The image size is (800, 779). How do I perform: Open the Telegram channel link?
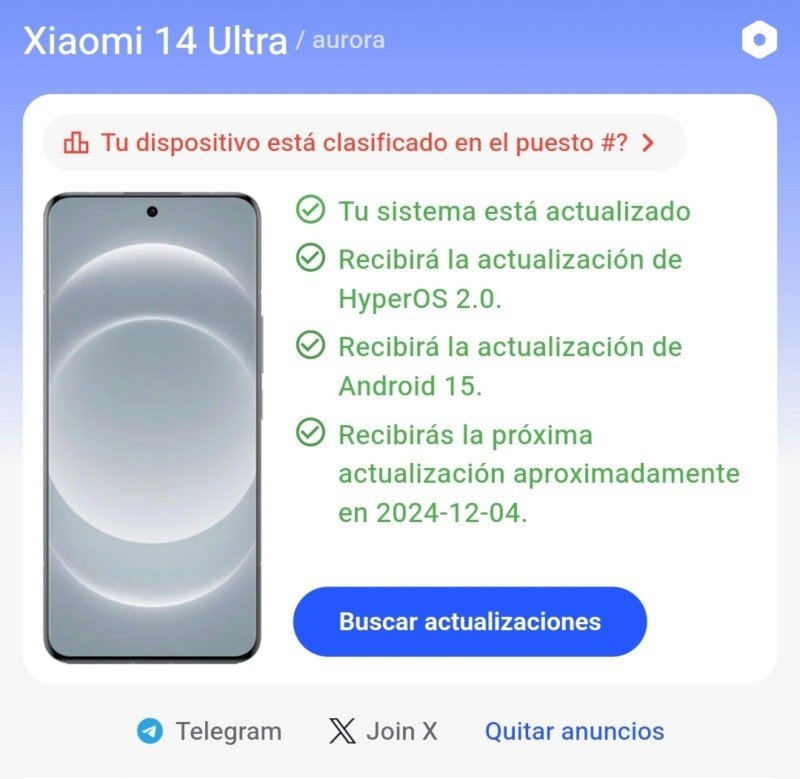[210, 731]
